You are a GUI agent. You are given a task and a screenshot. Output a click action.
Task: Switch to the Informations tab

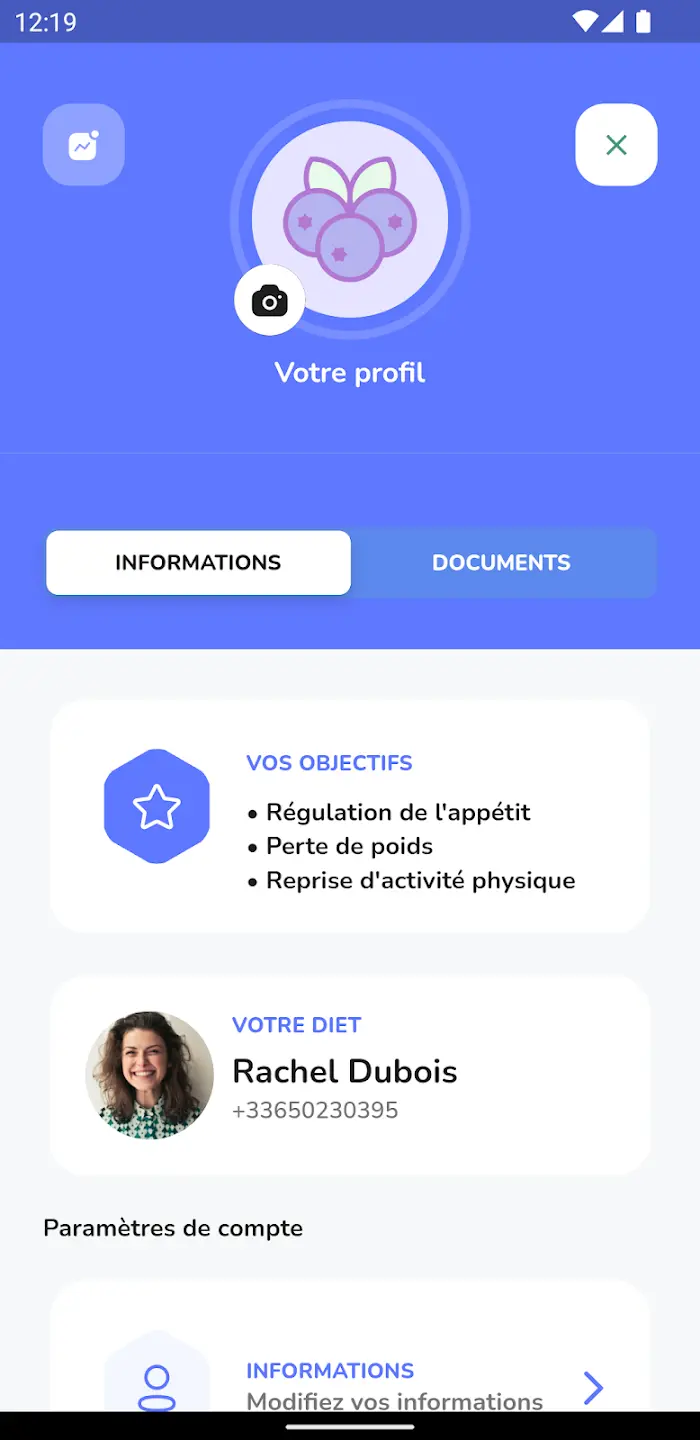198,563
